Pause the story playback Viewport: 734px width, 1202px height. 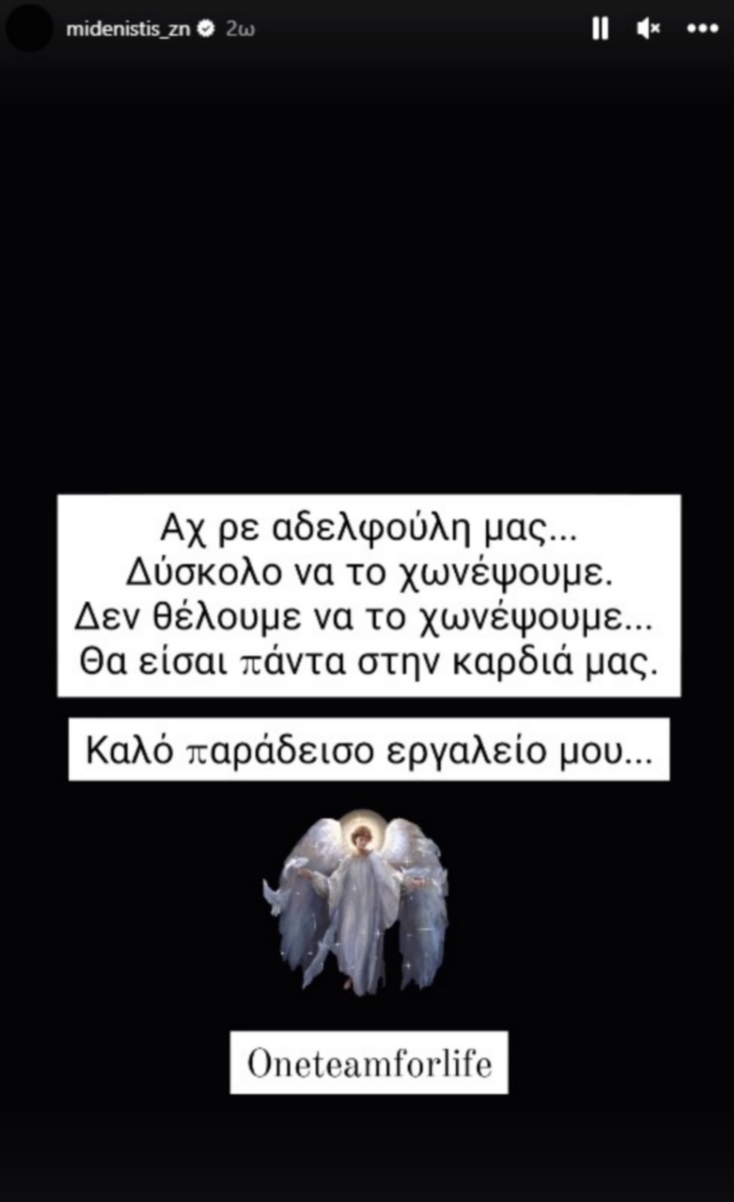pyautogui.click(x=600, y=29)
